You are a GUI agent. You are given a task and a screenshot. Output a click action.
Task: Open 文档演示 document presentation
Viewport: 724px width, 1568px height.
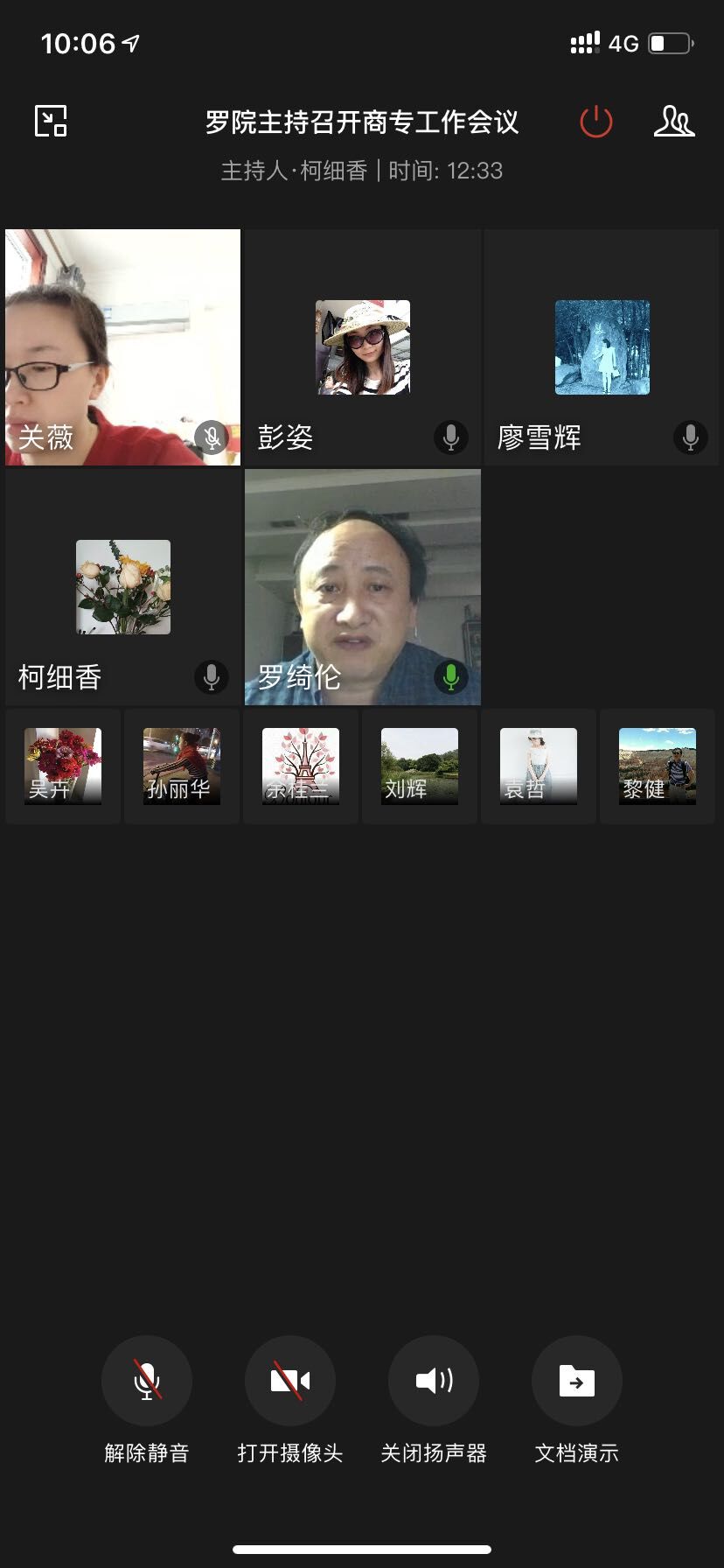[x=577, y=1381]
